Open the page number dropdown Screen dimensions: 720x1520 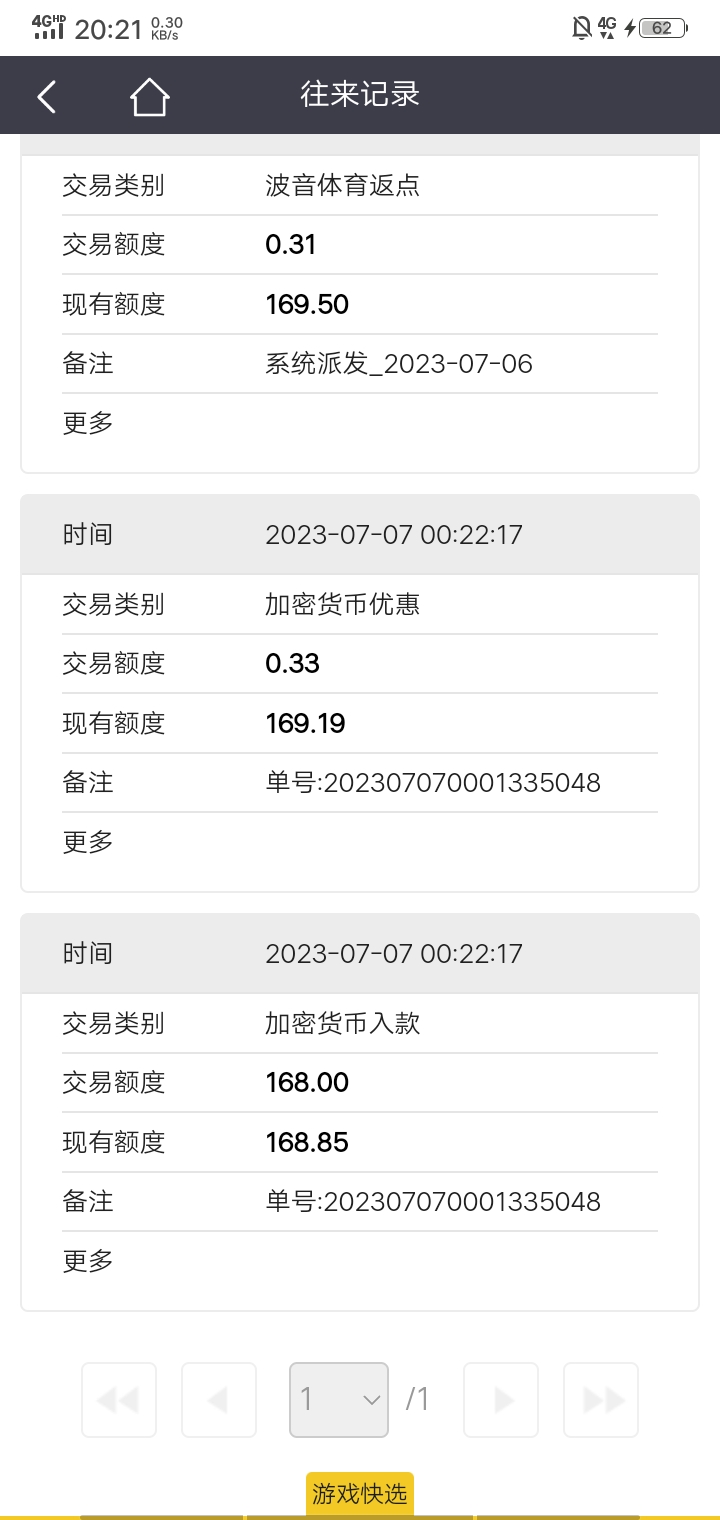(x=339, y=1400)
